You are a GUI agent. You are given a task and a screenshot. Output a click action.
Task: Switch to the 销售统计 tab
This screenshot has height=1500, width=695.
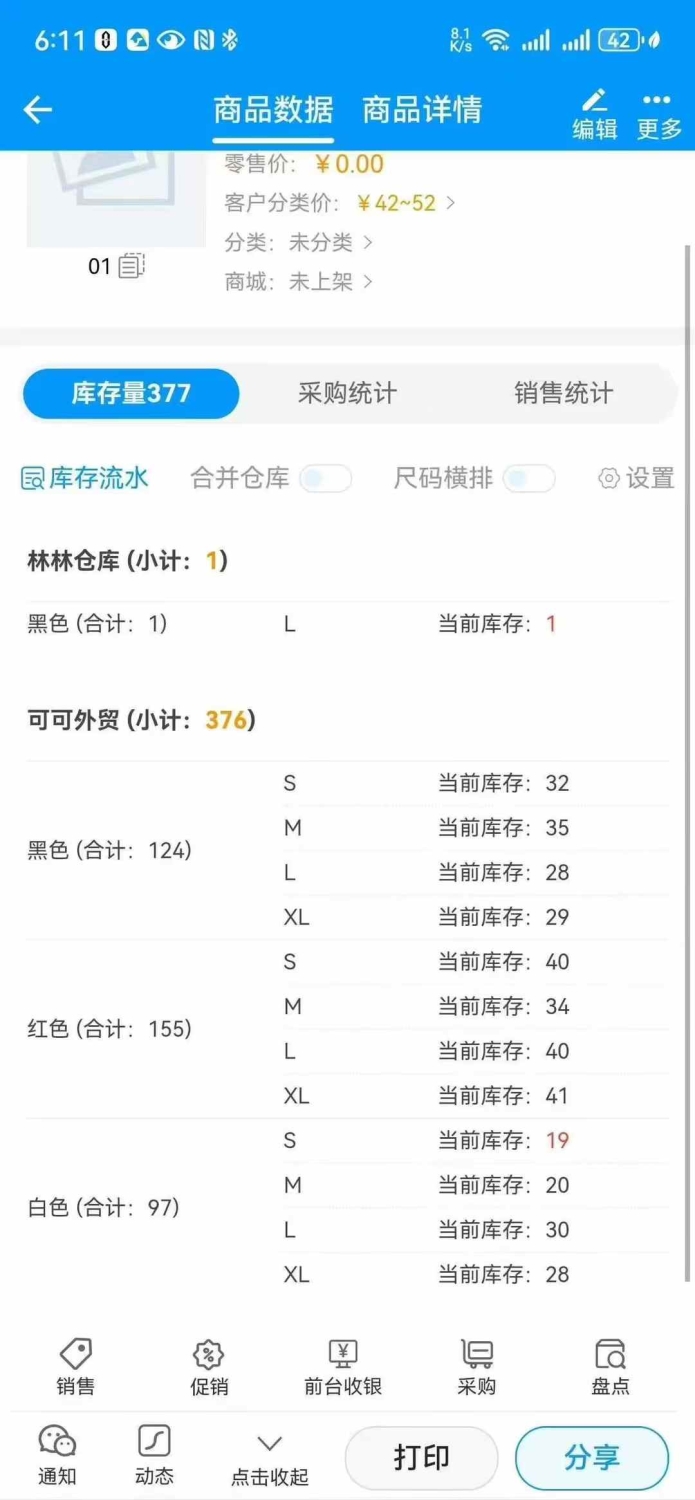pos(563,393)
